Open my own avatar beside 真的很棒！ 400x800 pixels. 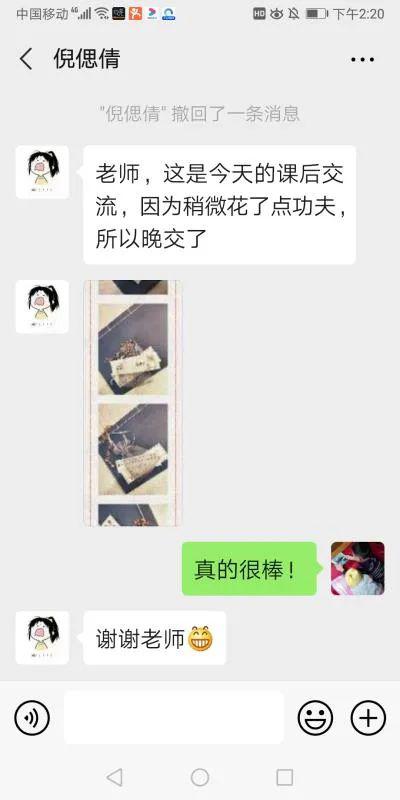tap(358, 568)
